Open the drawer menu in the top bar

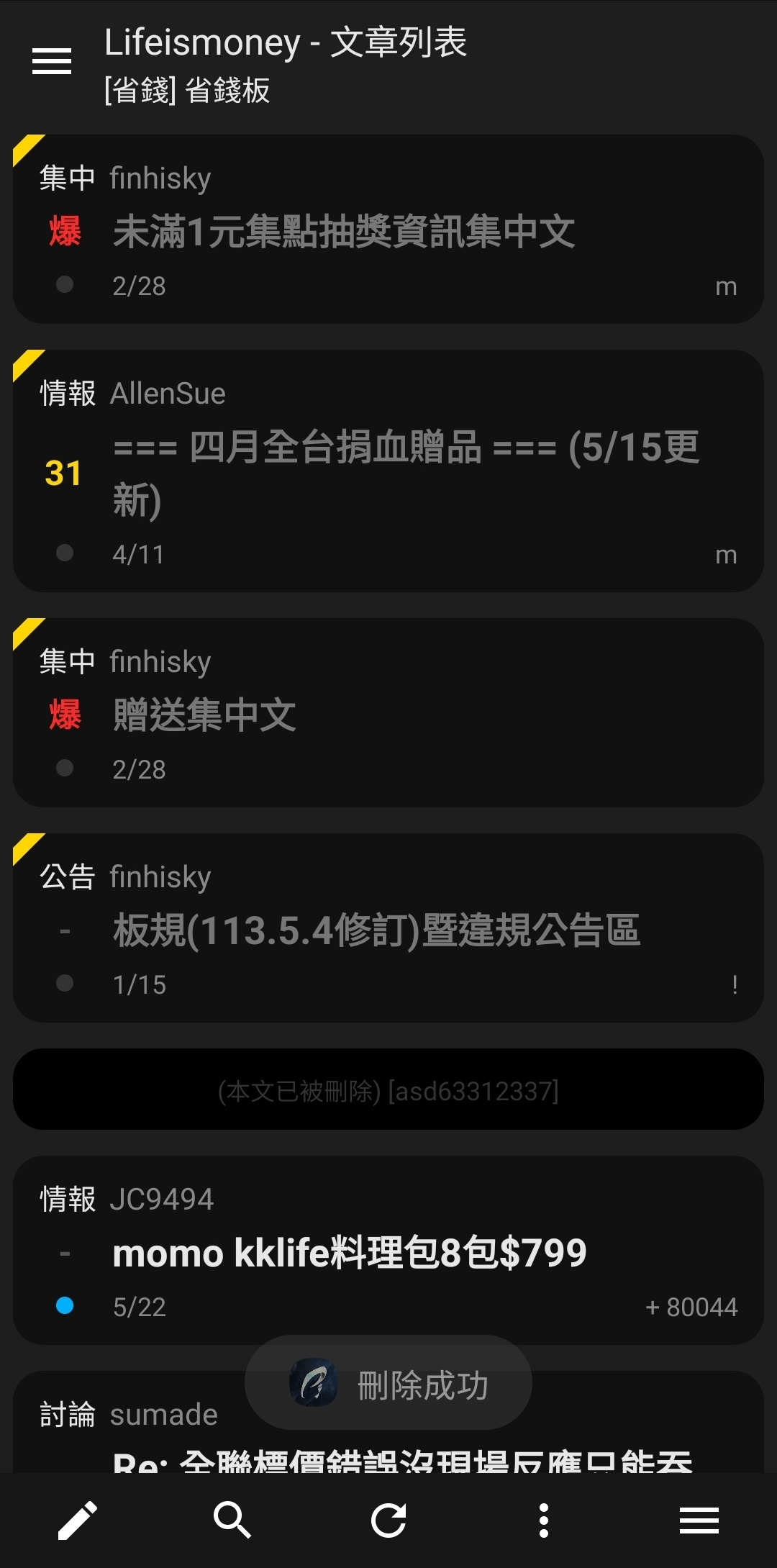click(52, 62)
